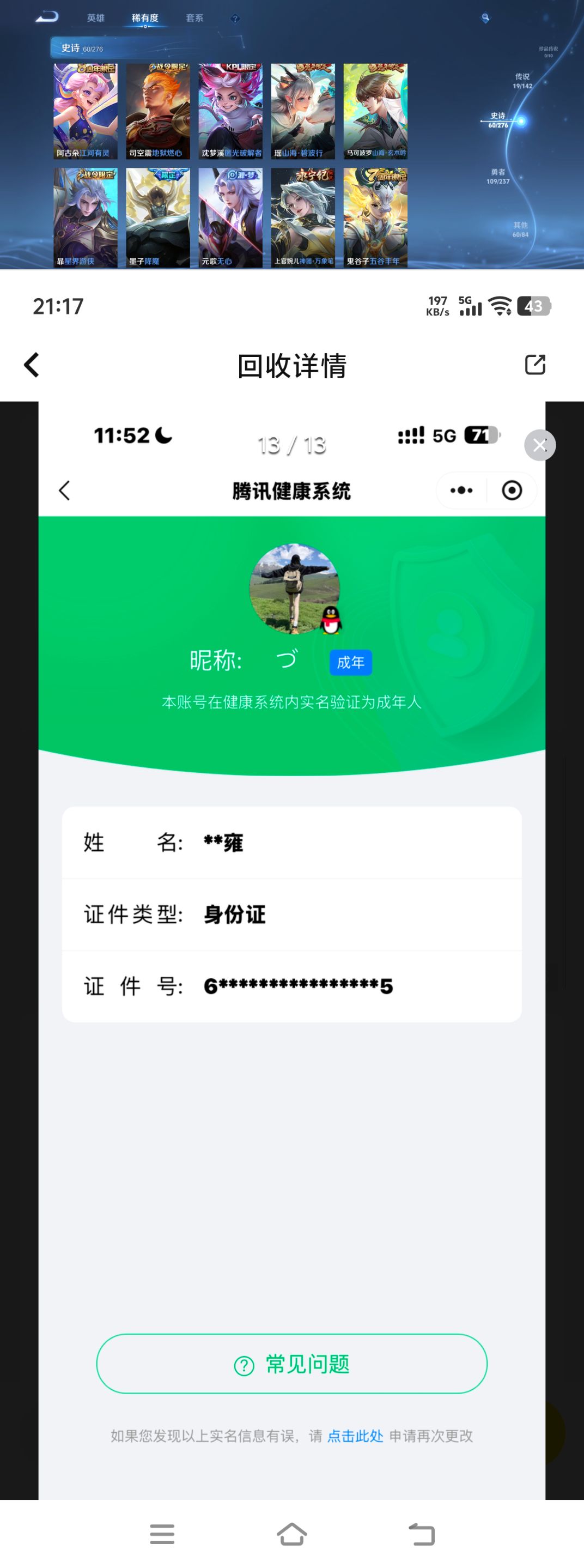Click the mini-program minimize circle icon
Image resolution: width=584 pixels, height=1568 pixels.
click(x=511, y=490)
